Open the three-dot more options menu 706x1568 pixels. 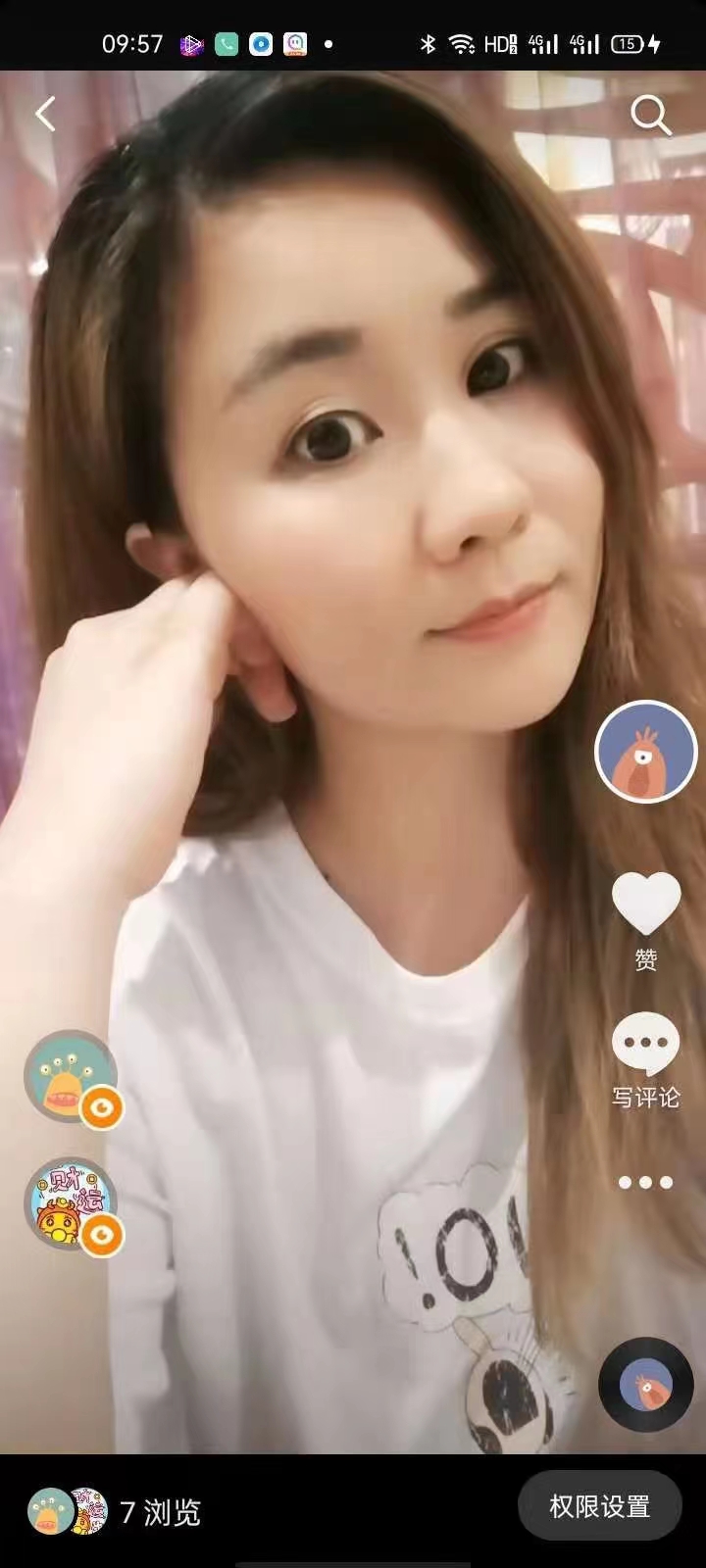tap(645, 1183)
